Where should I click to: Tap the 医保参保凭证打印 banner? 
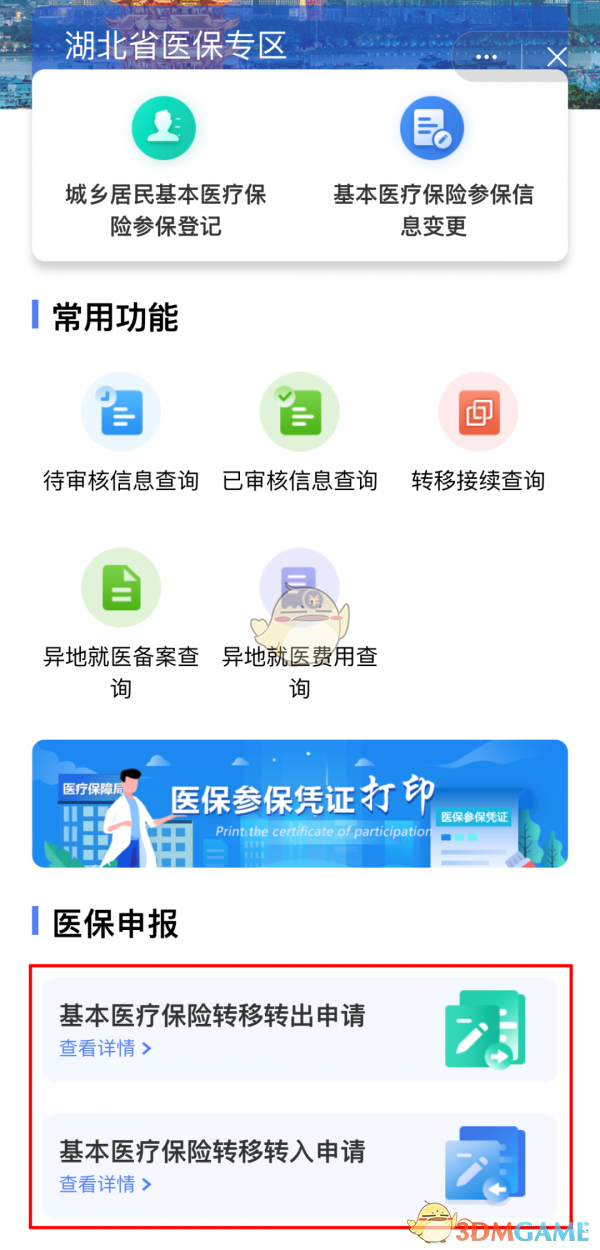click(300, 803)
